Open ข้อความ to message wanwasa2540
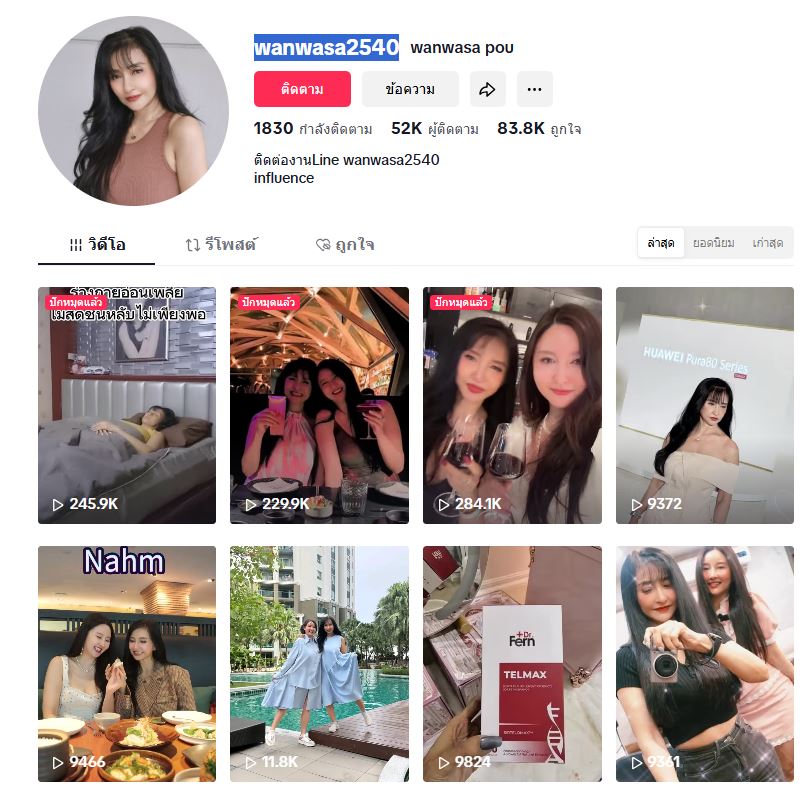 410,89
